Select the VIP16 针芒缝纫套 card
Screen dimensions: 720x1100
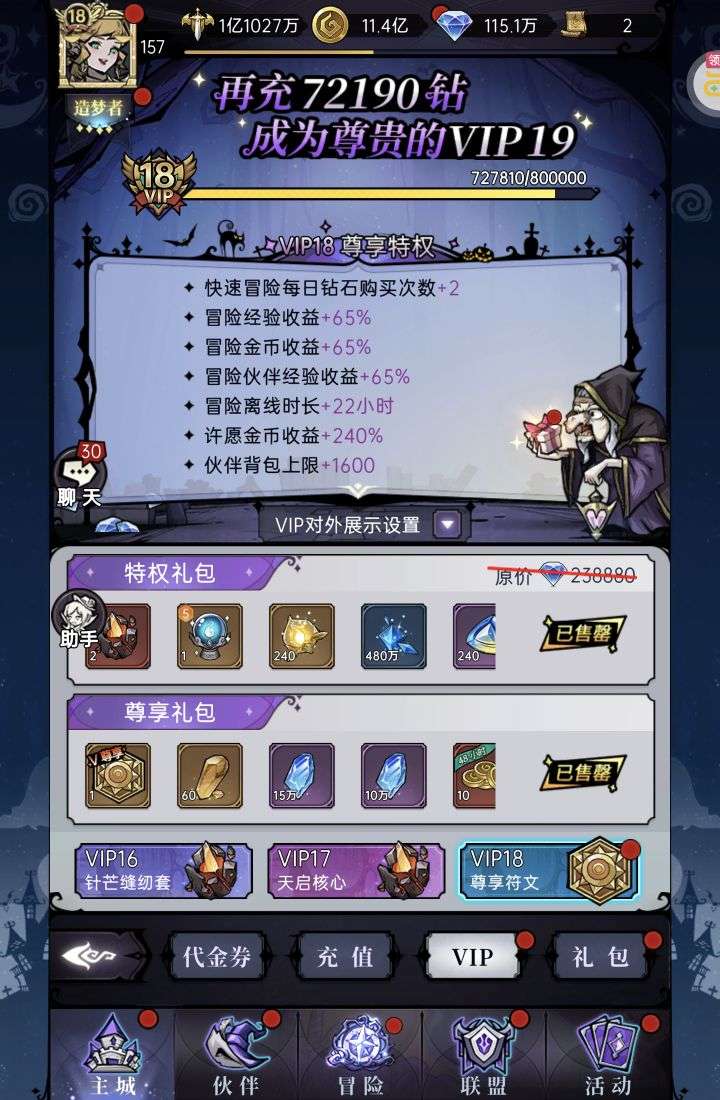click(x=164, y=870)
